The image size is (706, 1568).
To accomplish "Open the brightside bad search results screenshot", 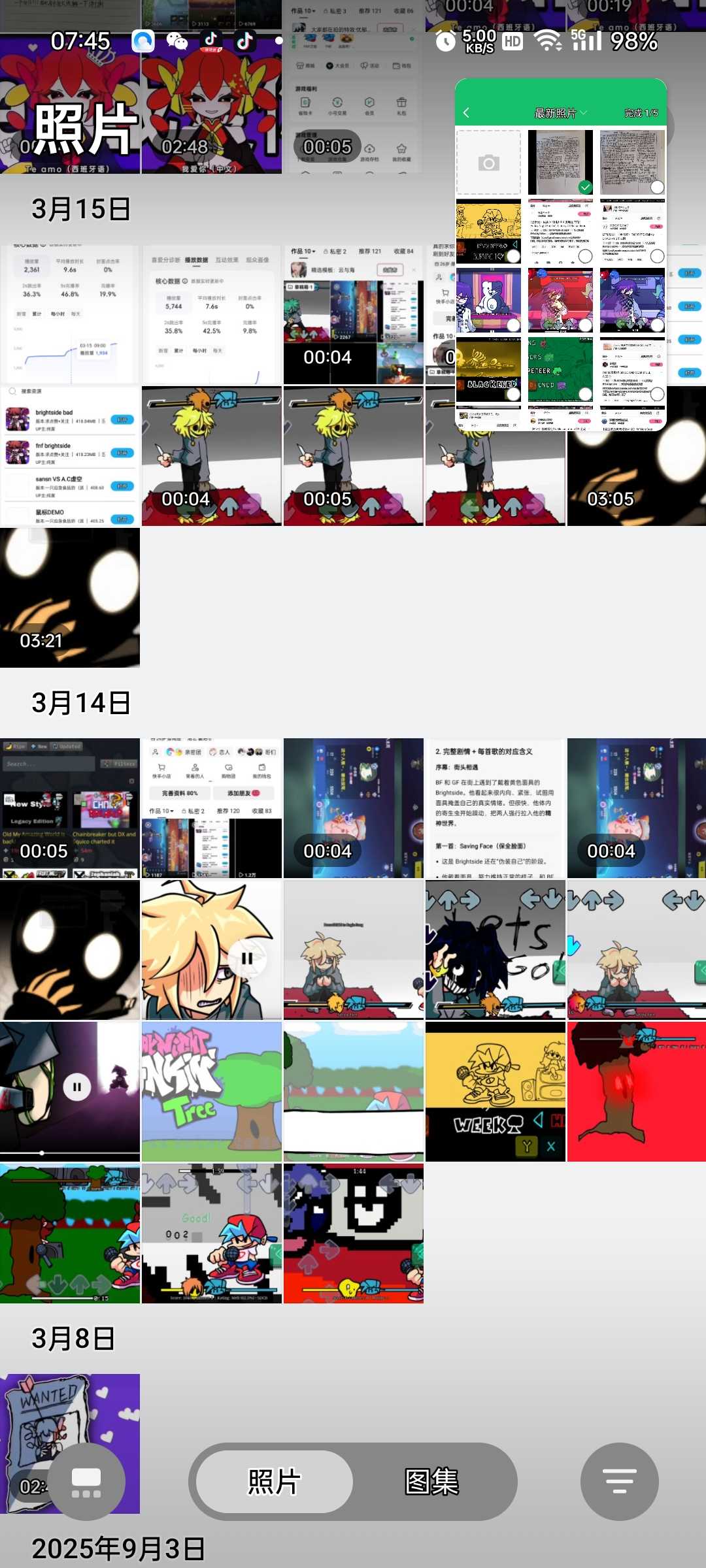I will [70, 456].
